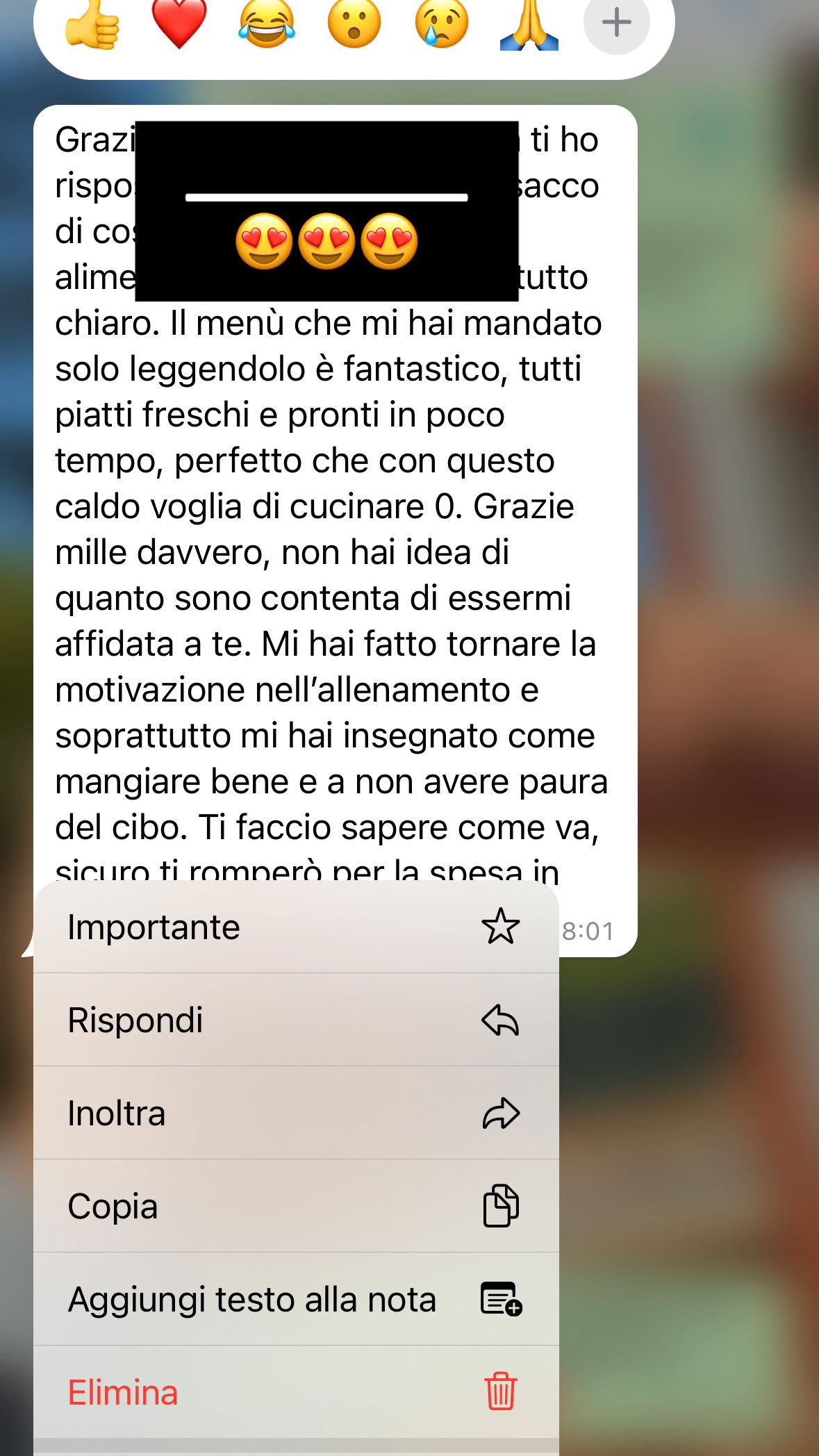Delete the message with Elimina
The height and width of the screenshot is (1456, 819).
[296, 1392]
